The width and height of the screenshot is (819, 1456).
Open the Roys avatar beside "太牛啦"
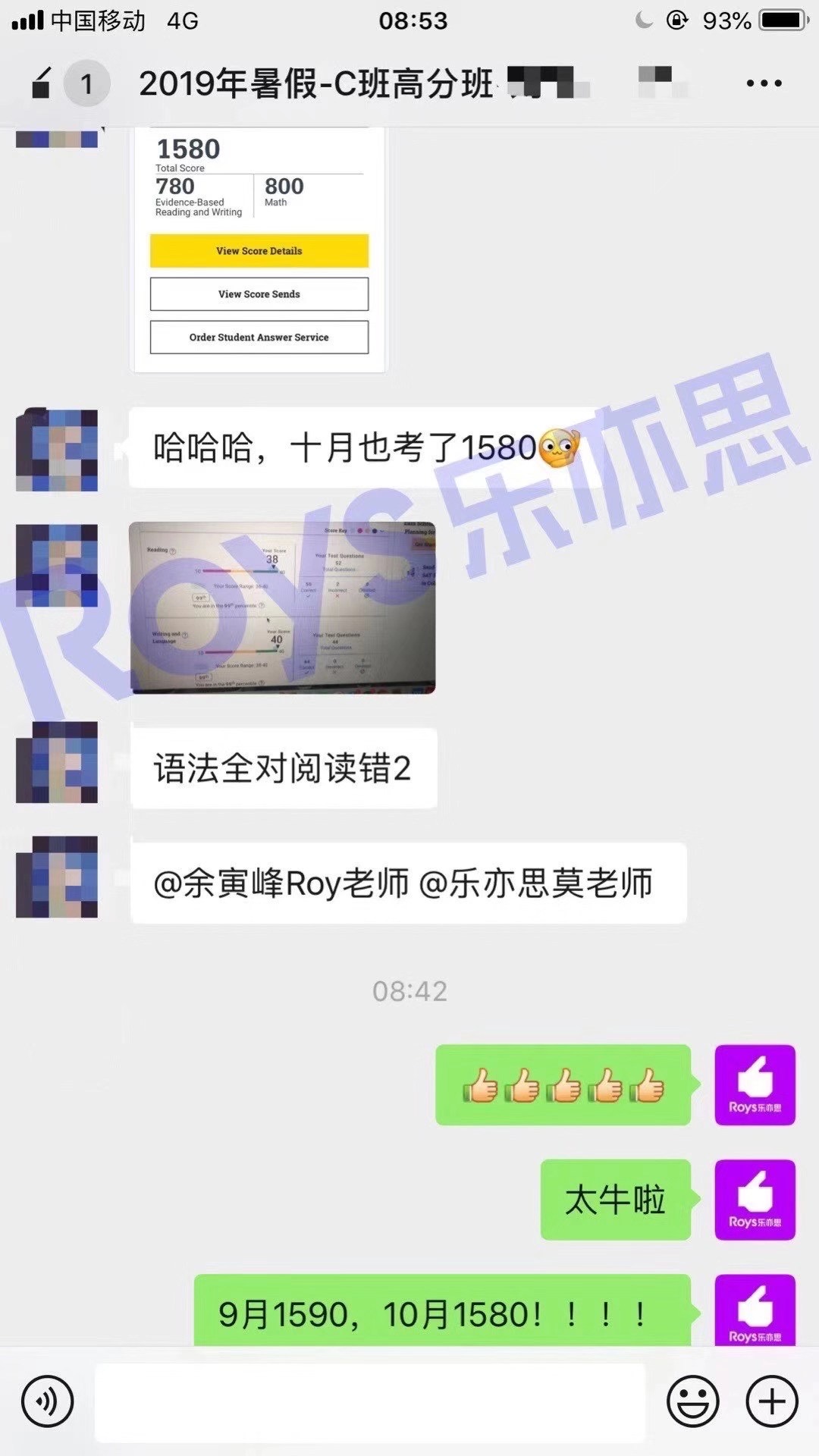(x=755, y=1200)
